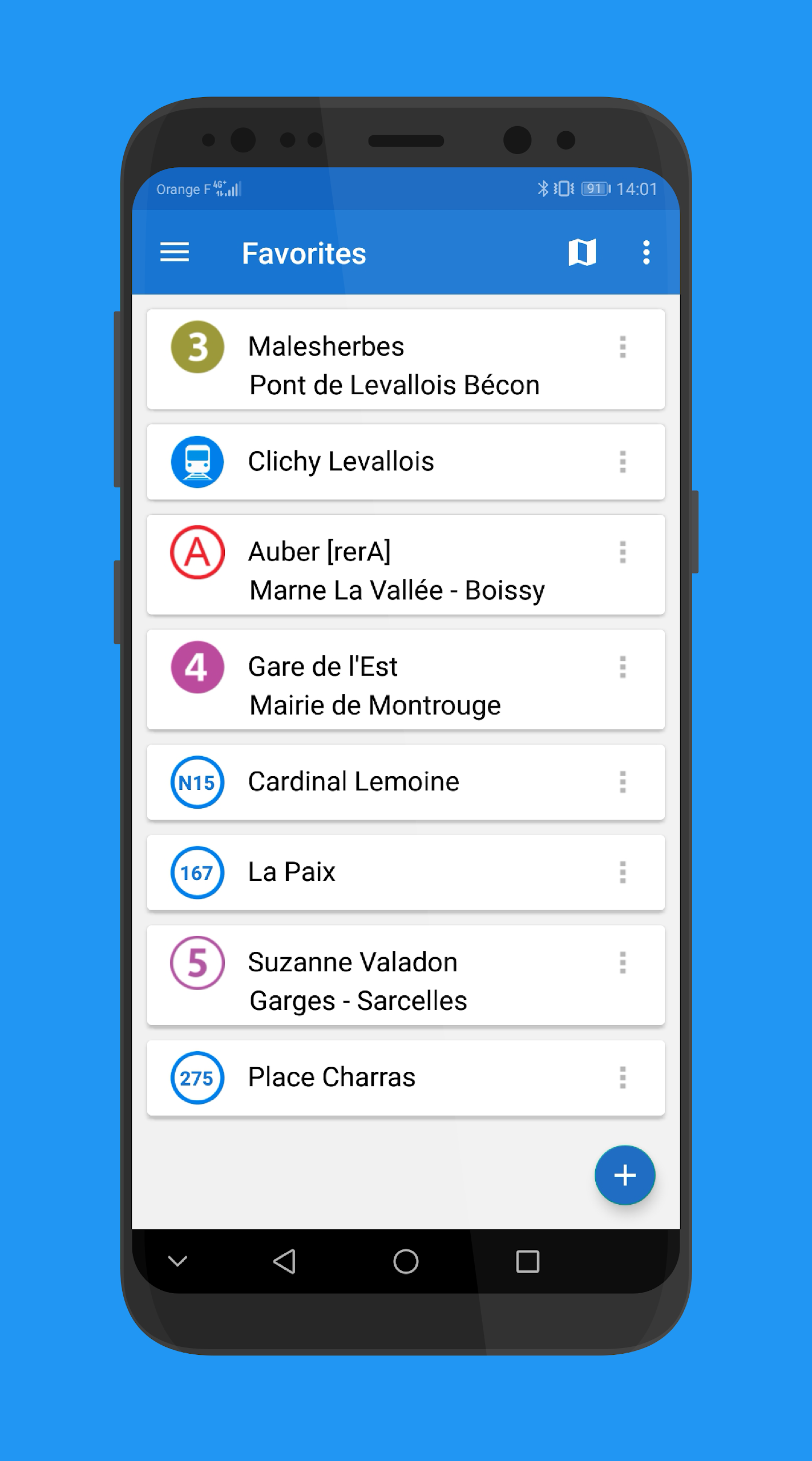
Task: Show options for Gare de l'Est
Action: (623, 667)
